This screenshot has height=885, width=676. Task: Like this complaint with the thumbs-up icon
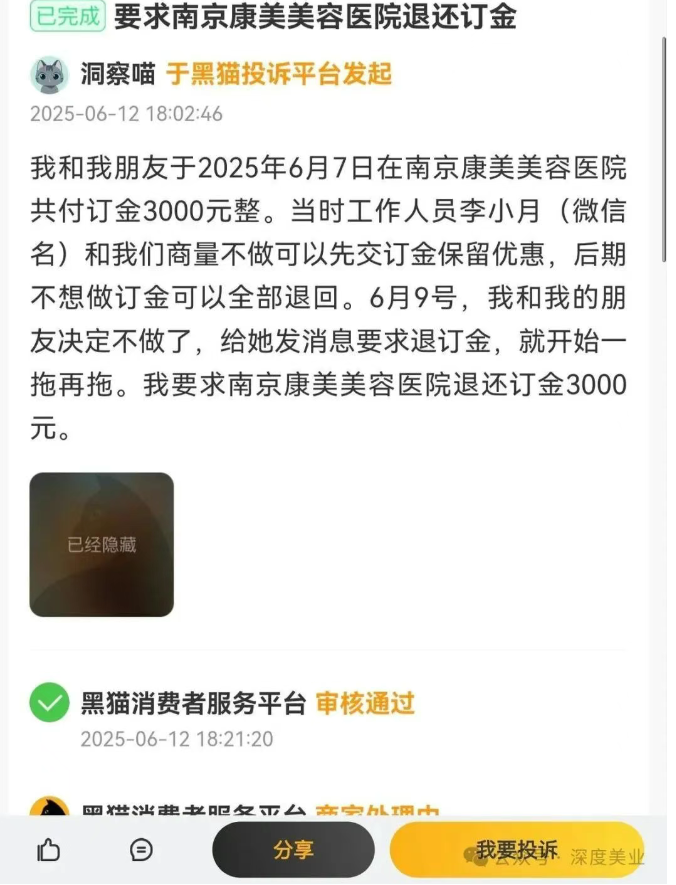48,850
